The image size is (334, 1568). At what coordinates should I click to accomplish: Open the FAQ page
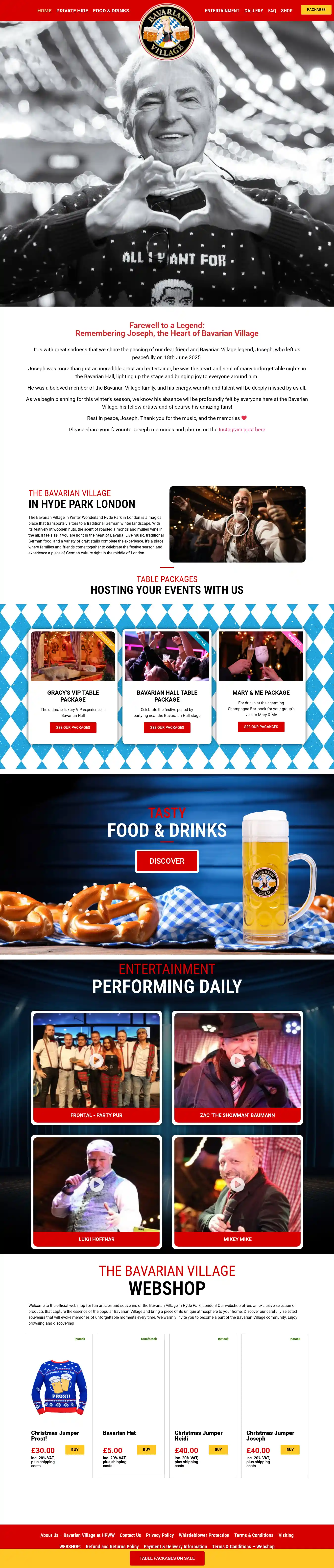point(272,10)
